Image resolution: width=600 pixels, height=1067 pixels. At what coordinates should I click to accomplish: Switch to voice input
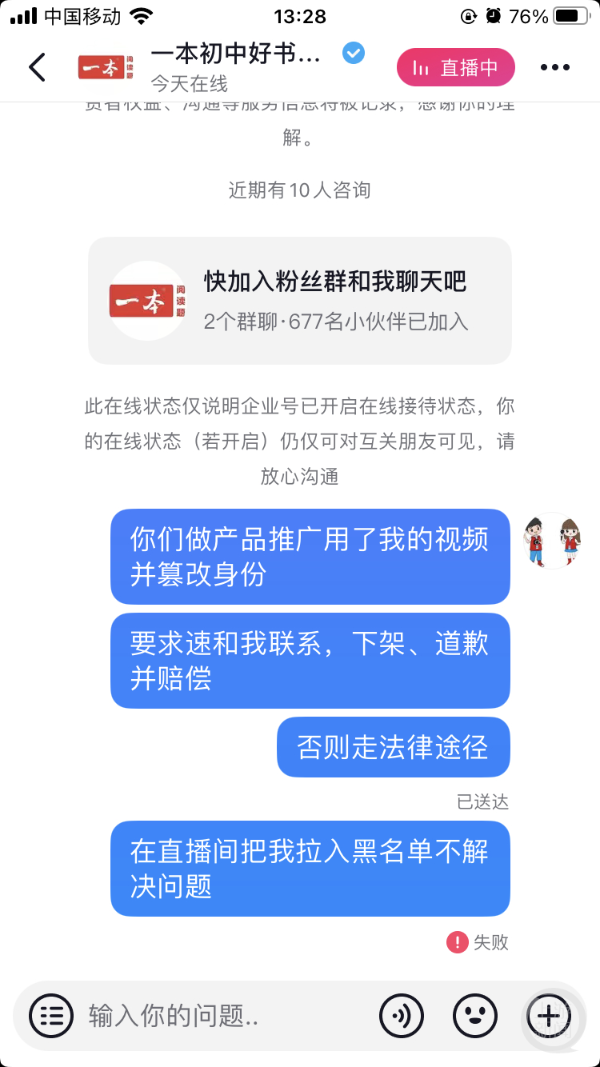click(x=401, y=1016)
